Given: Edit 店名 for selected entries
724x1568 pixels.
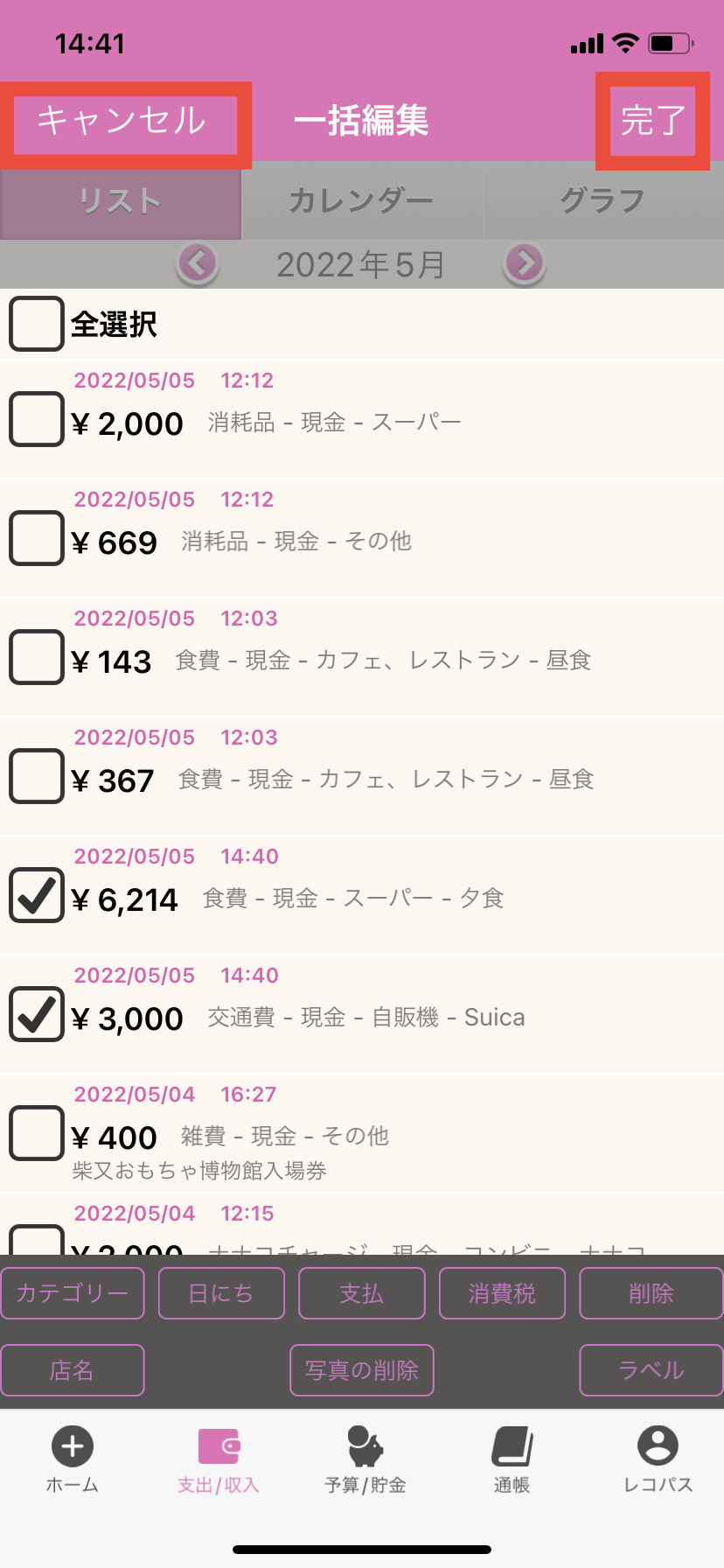Looking at the screenshot, I should [73, 1370].
